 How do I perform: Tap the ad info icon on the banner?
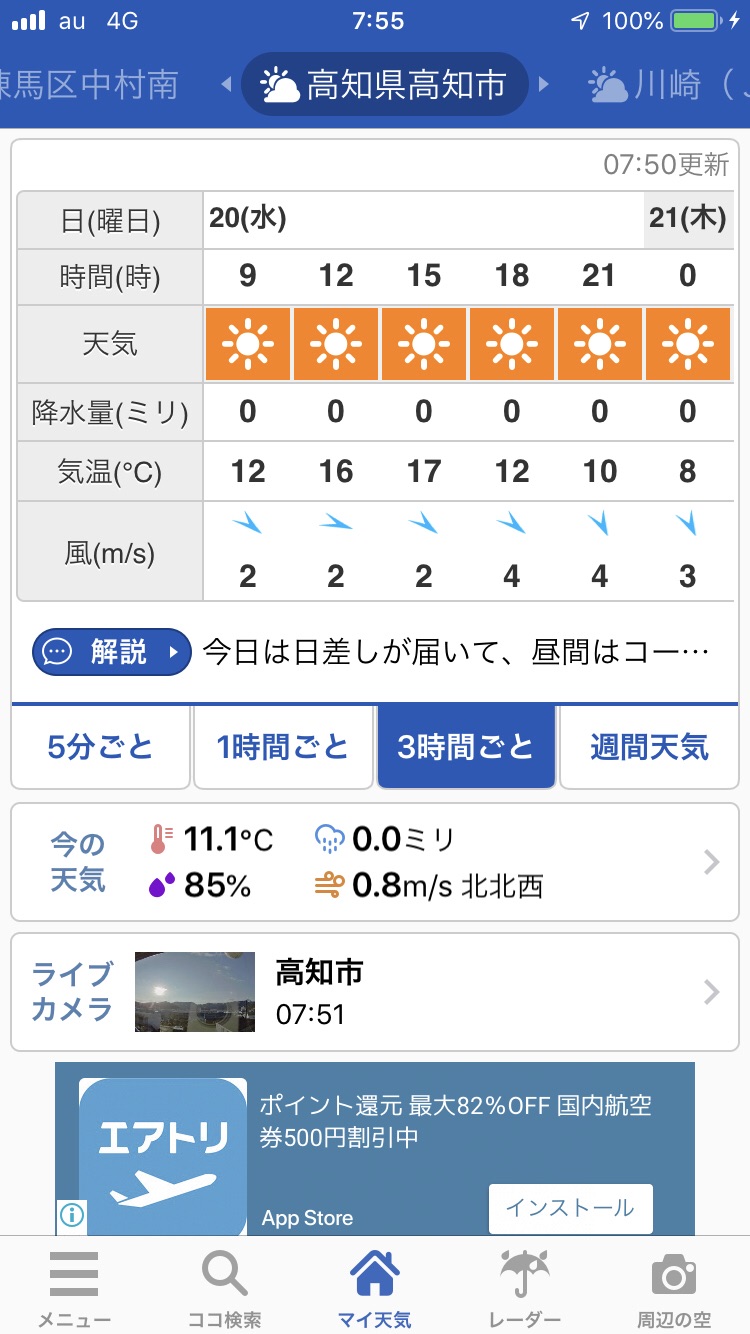(72, 1215)
